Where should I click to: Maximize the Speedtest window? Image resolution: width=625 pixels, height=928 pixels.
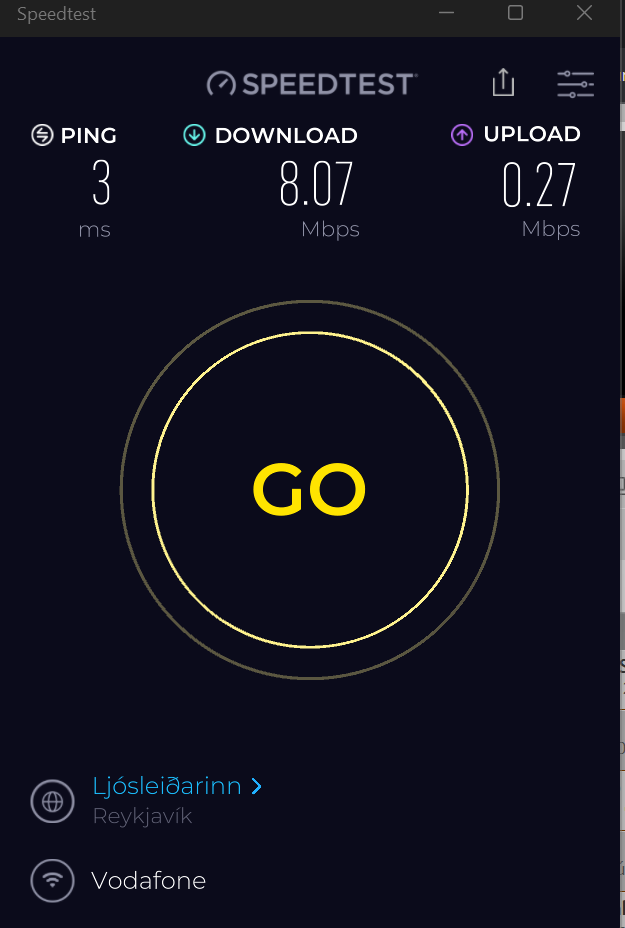(516, 13)
